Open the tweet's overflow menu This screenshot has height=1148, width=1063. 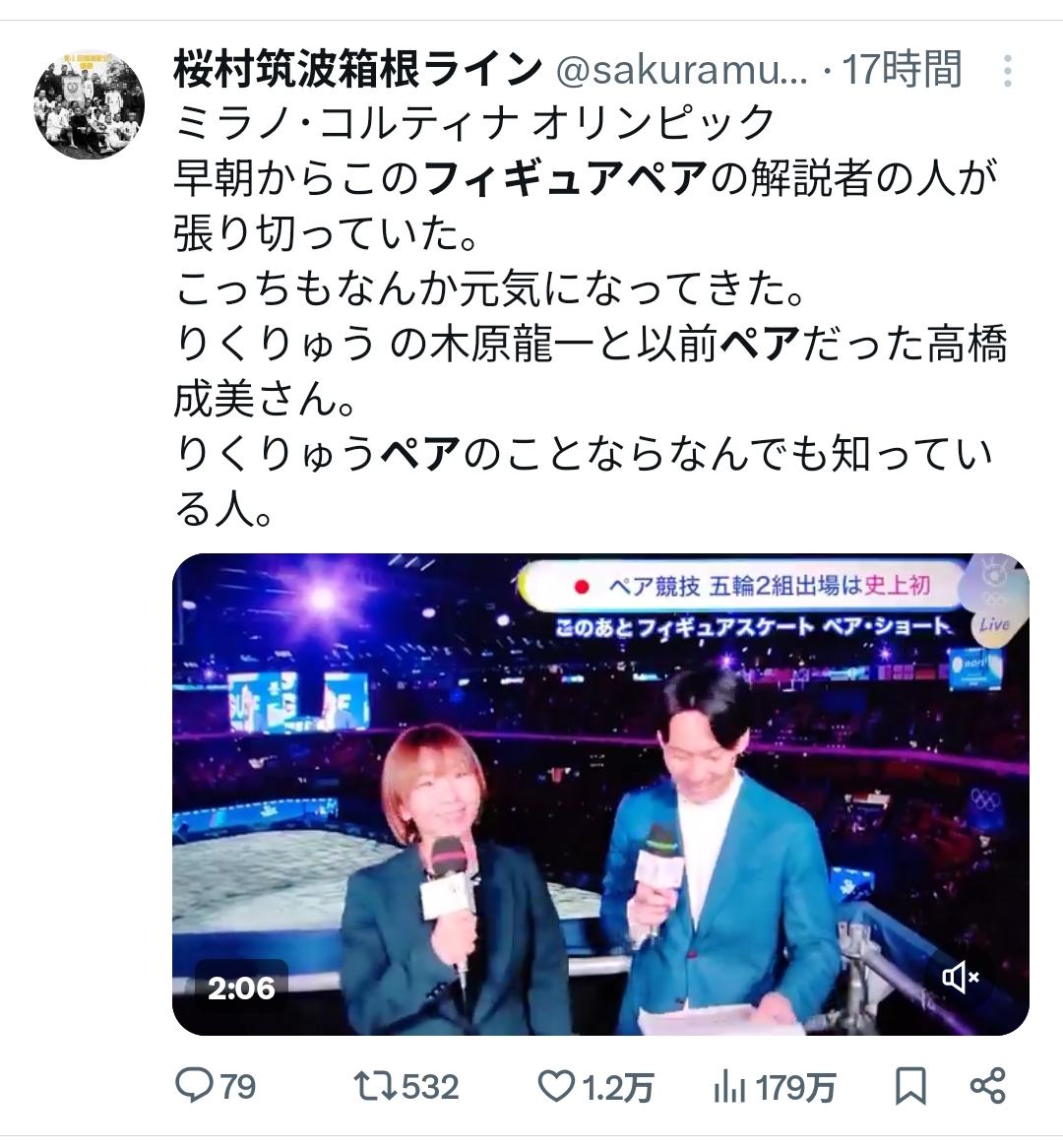(x=1007, y=71)
